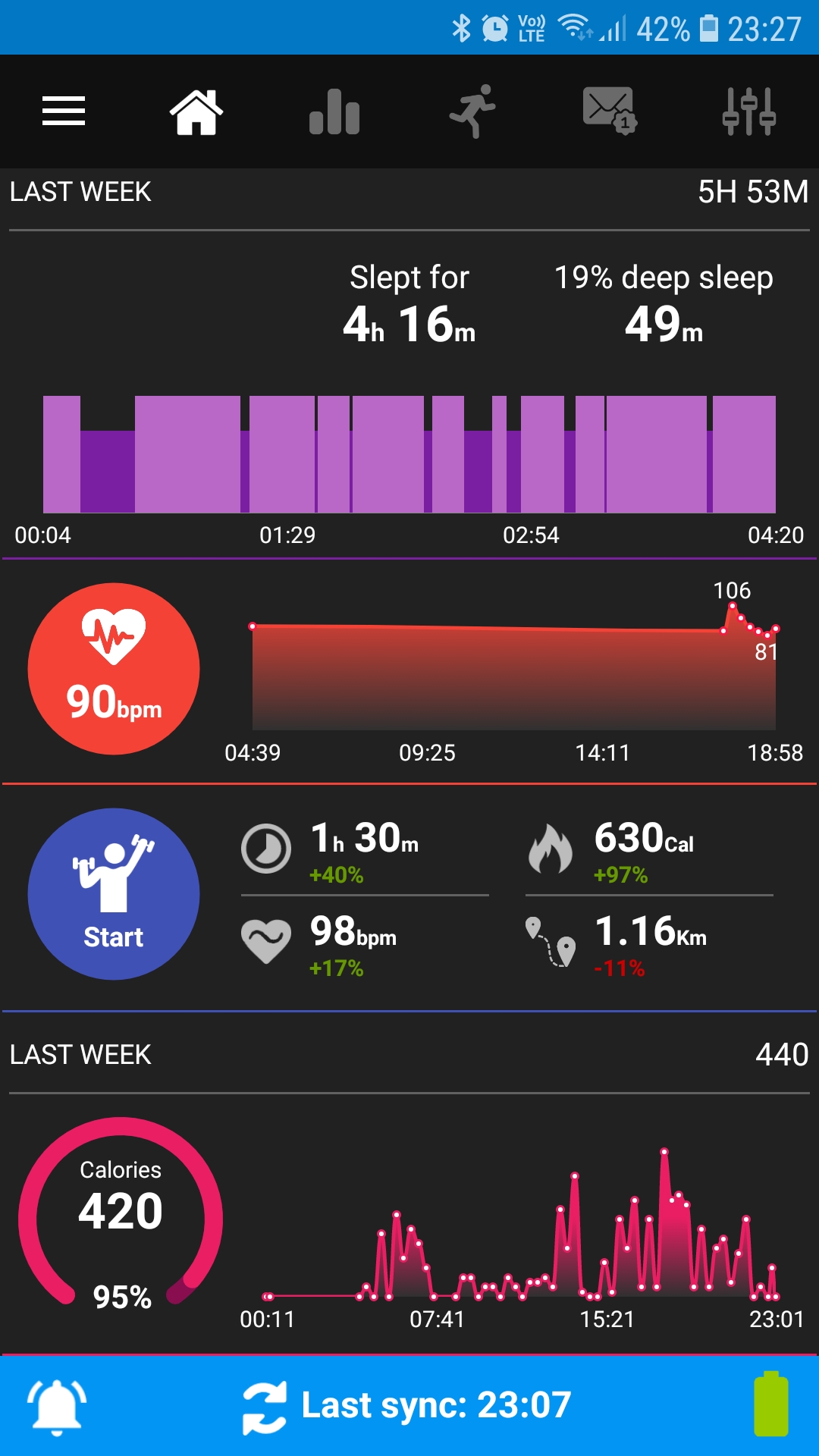
Task: Go to the Home tab
Action: pyautogui.click(x=196, y=111)
